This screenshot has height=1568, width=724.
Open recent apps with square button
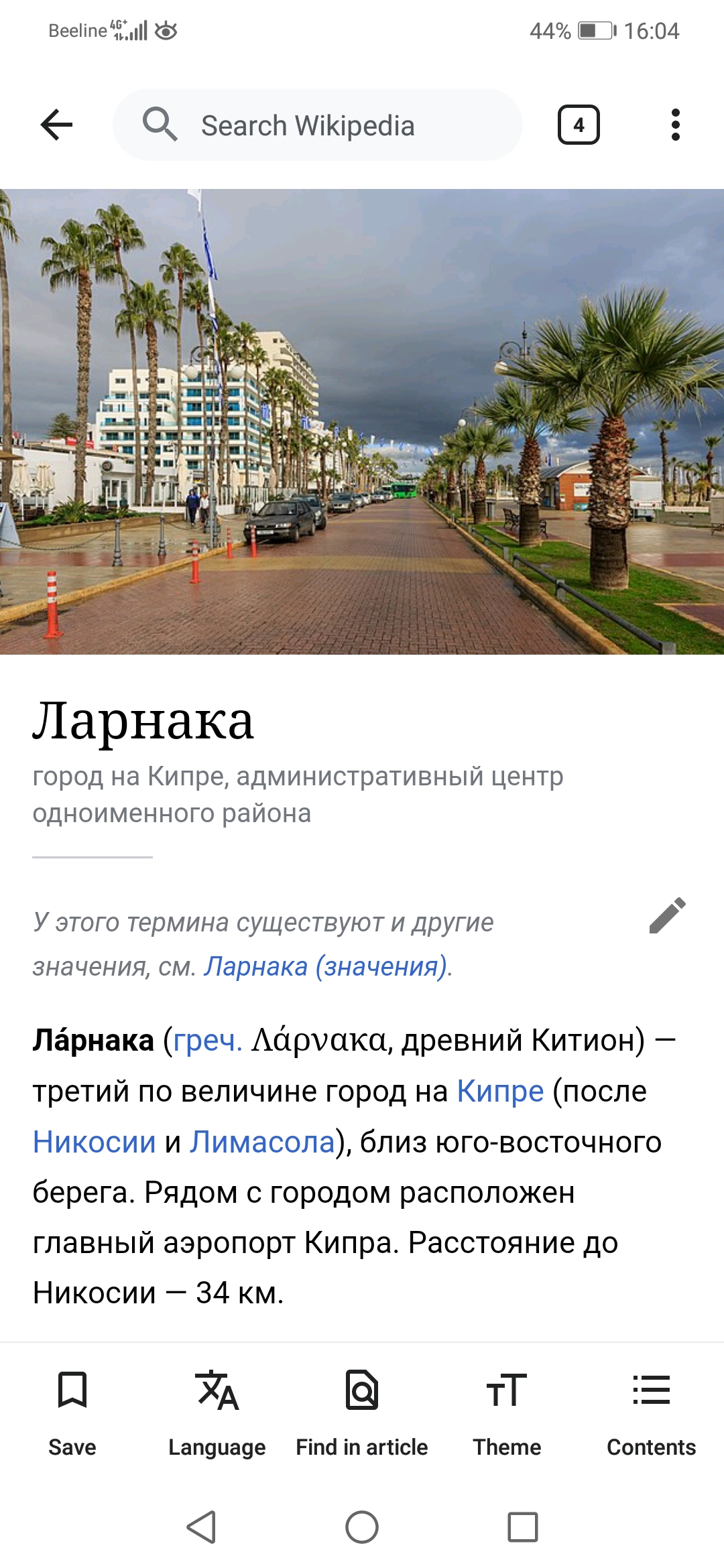click(523, 1528)
